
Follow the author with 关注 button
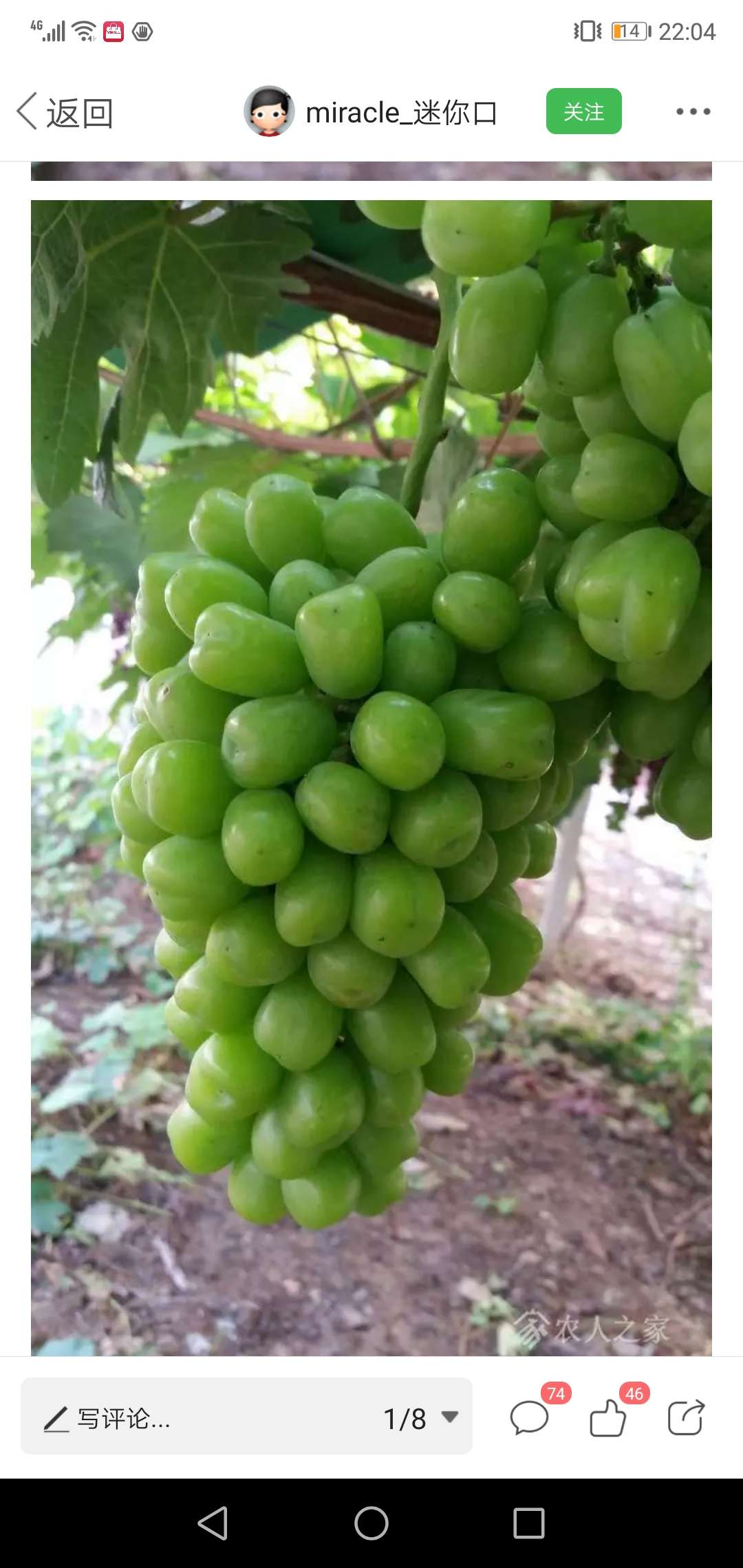[583, 111]
